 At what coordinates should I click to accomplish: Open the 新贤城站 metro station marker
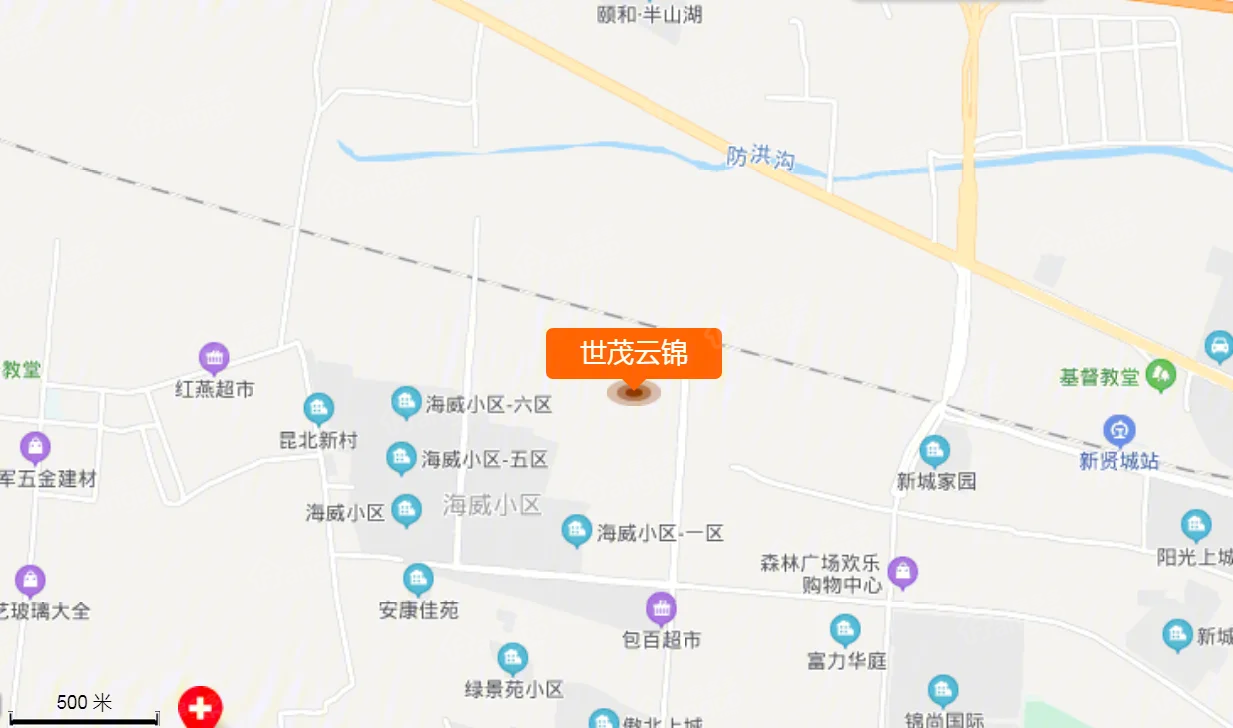coord(1120,432)
